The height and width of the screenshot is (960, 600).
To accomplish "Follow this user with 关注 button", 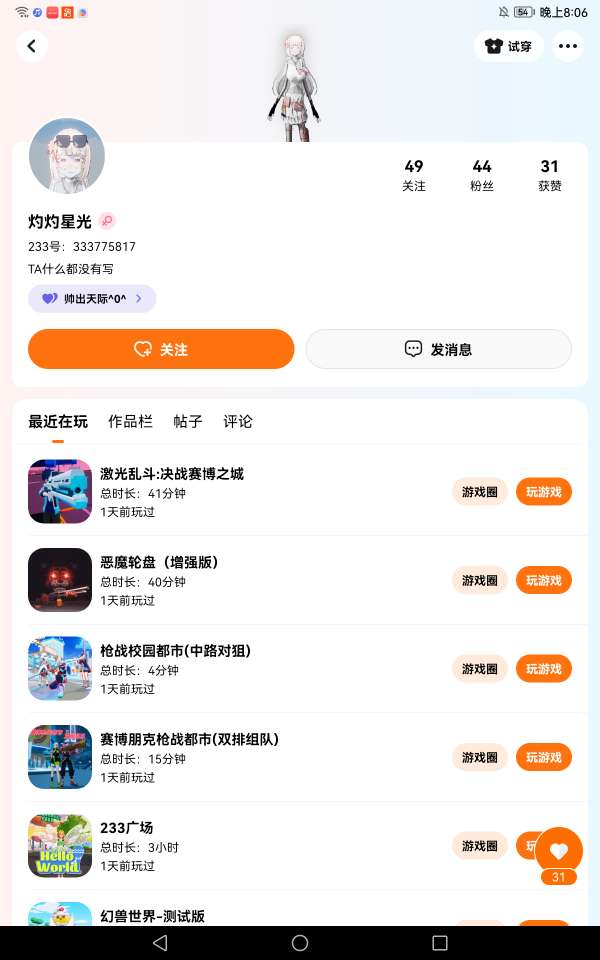I will coord(161,349).
